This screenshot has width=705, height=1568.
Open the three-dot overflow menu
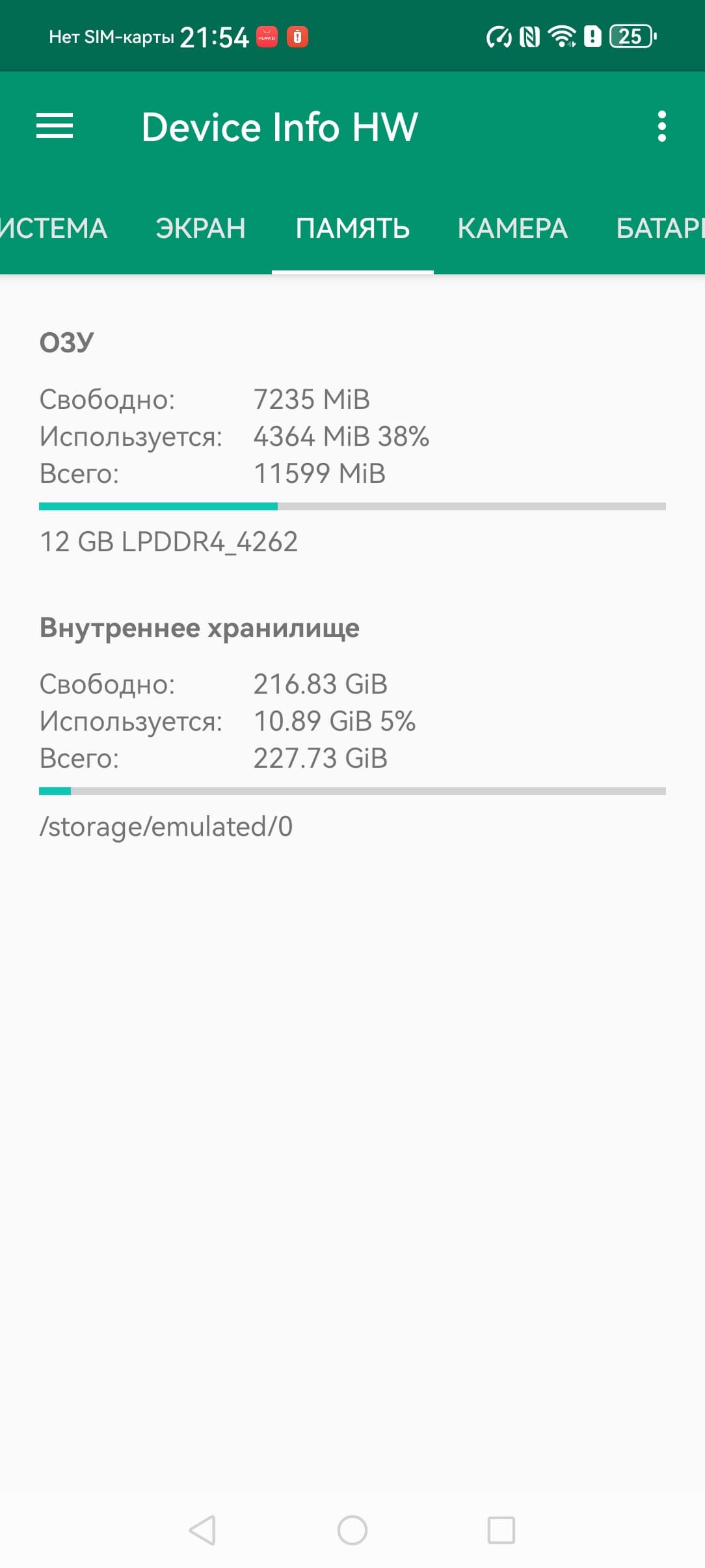tap(661, 126)
